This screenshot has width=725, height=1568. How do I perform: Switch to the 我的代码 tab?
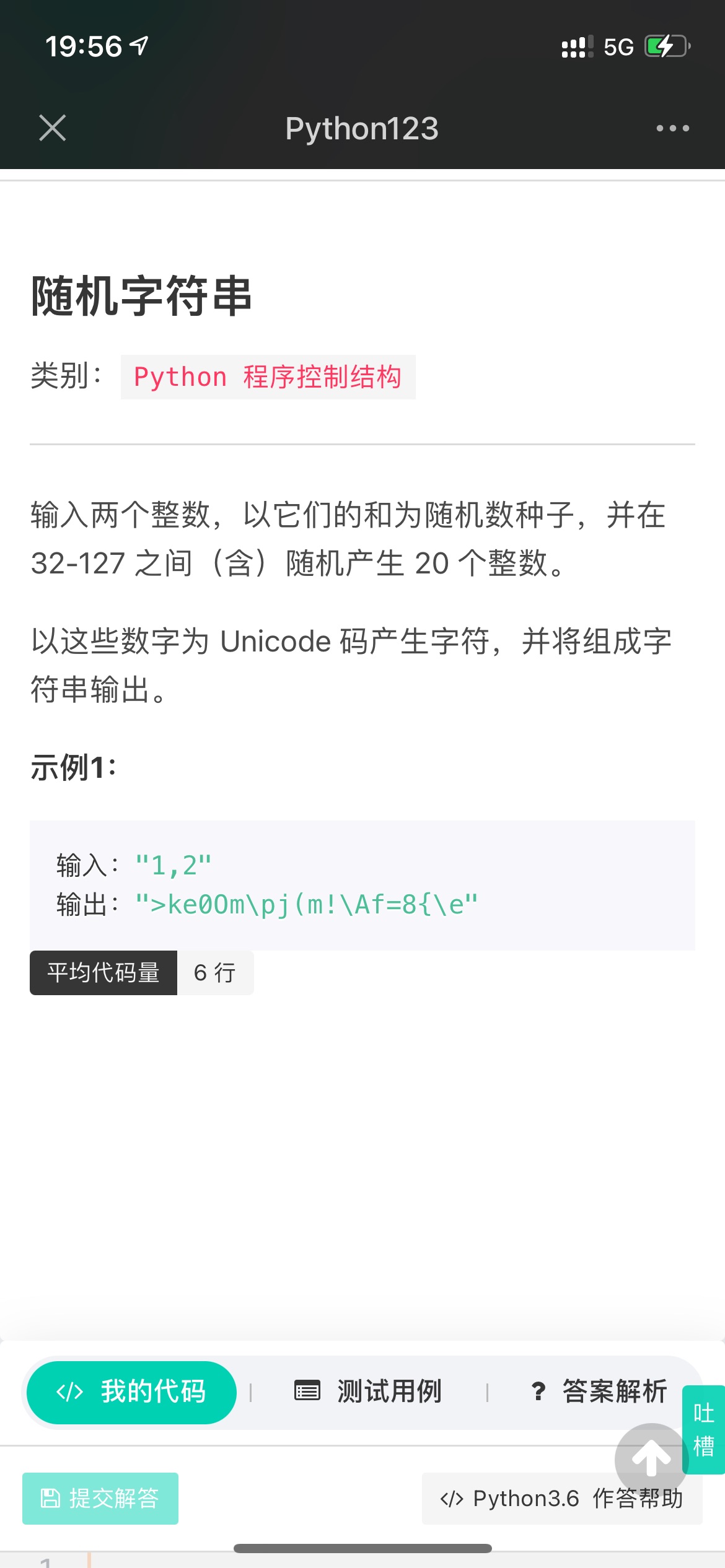pos(131,1392)
